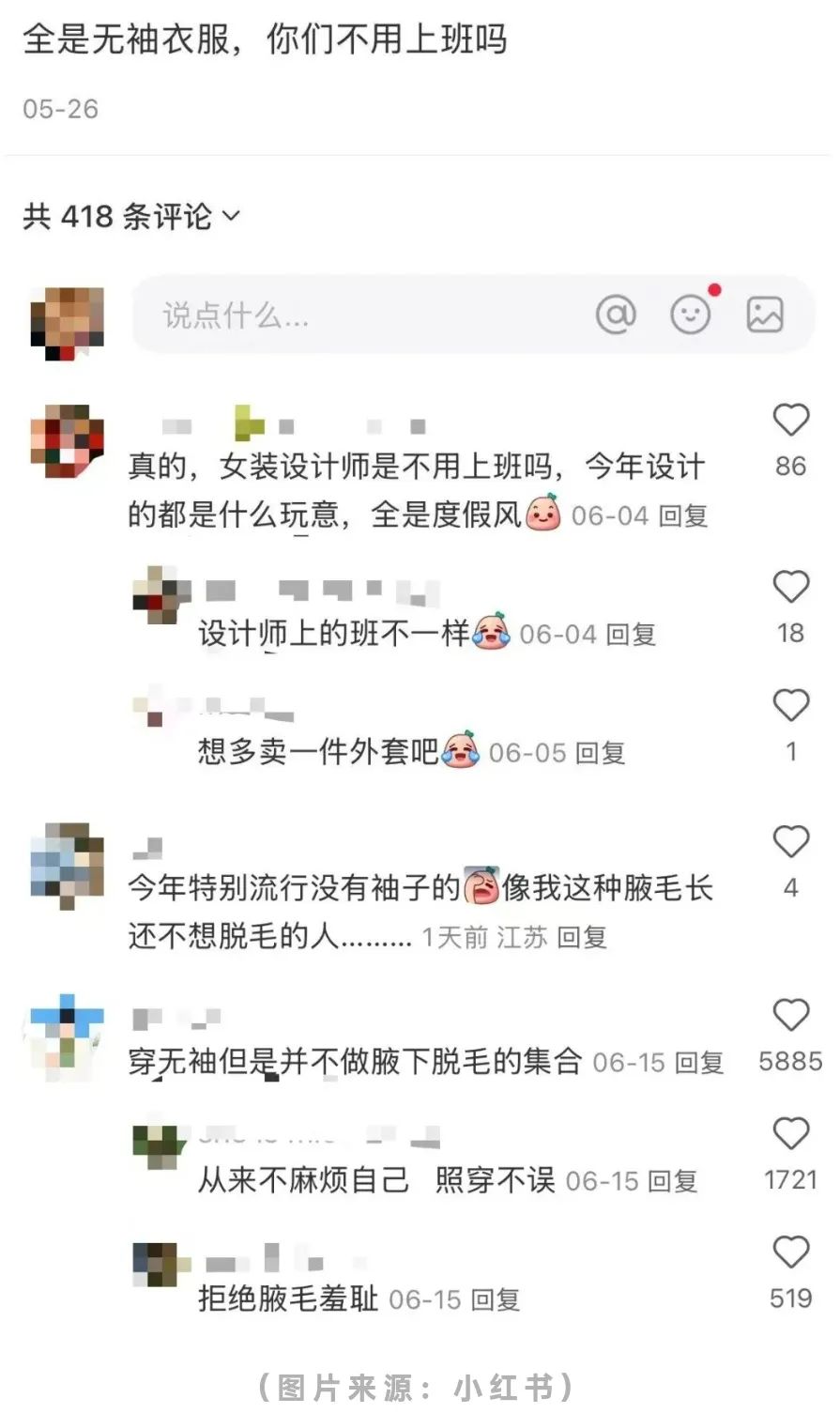Open the emoji picker icon

point(692,315)
